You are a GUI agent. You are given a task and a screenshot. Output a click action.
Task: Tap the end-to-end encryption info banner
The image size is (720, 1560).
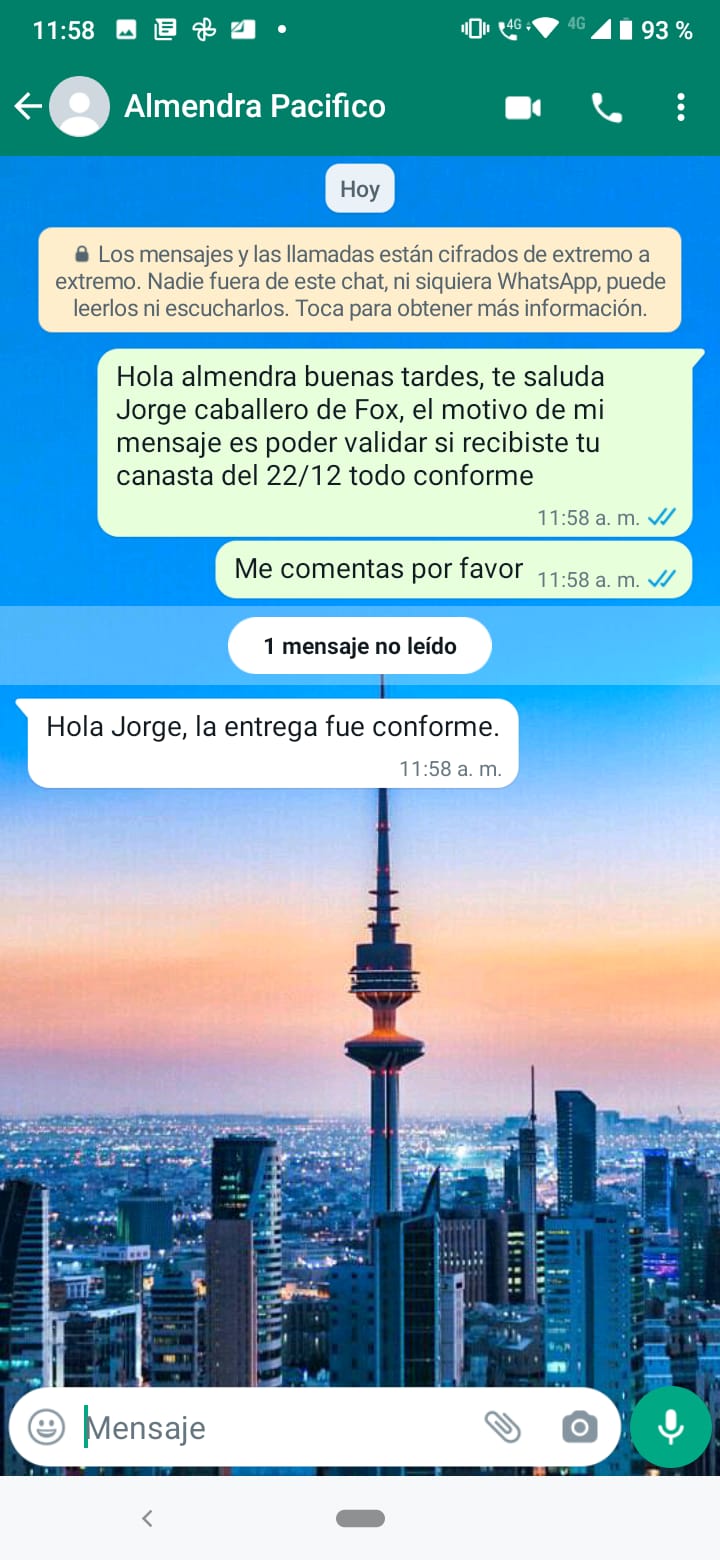[360, 280]
